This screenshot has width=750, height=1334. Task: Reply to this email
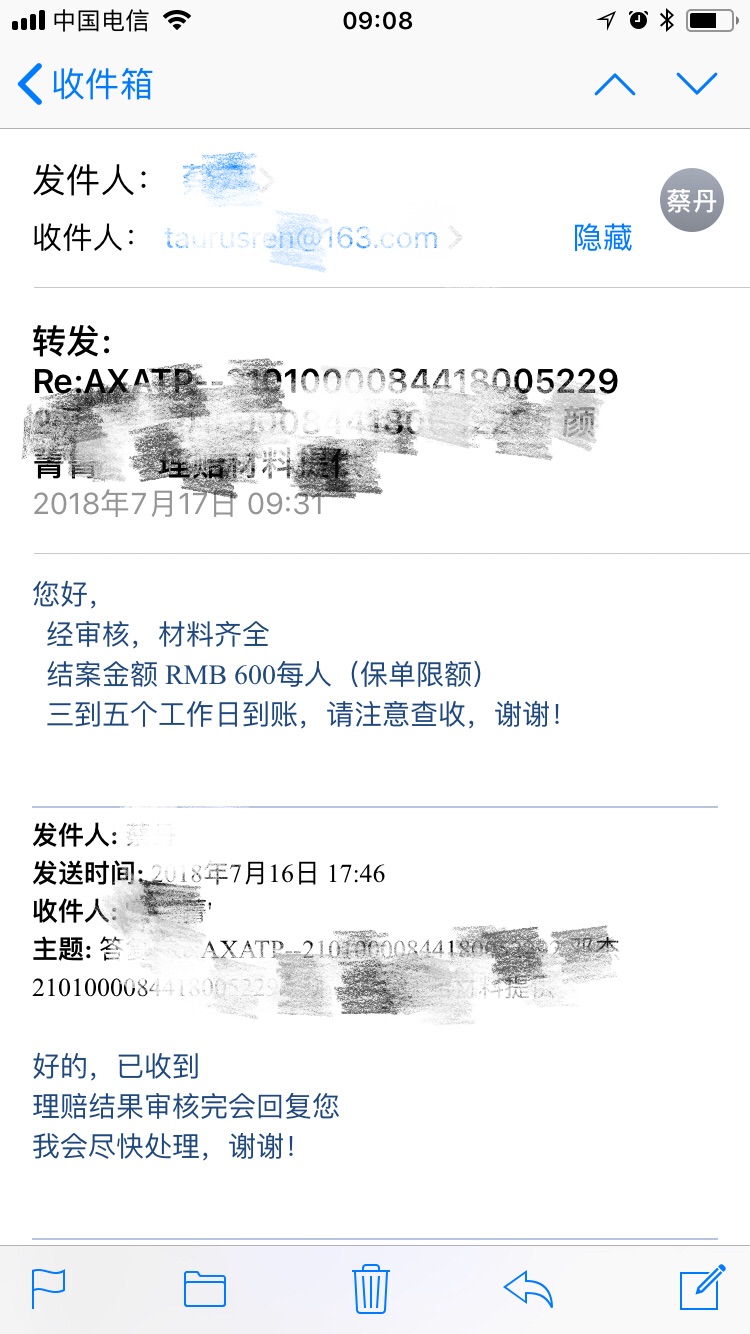(x=528, y=1288)
